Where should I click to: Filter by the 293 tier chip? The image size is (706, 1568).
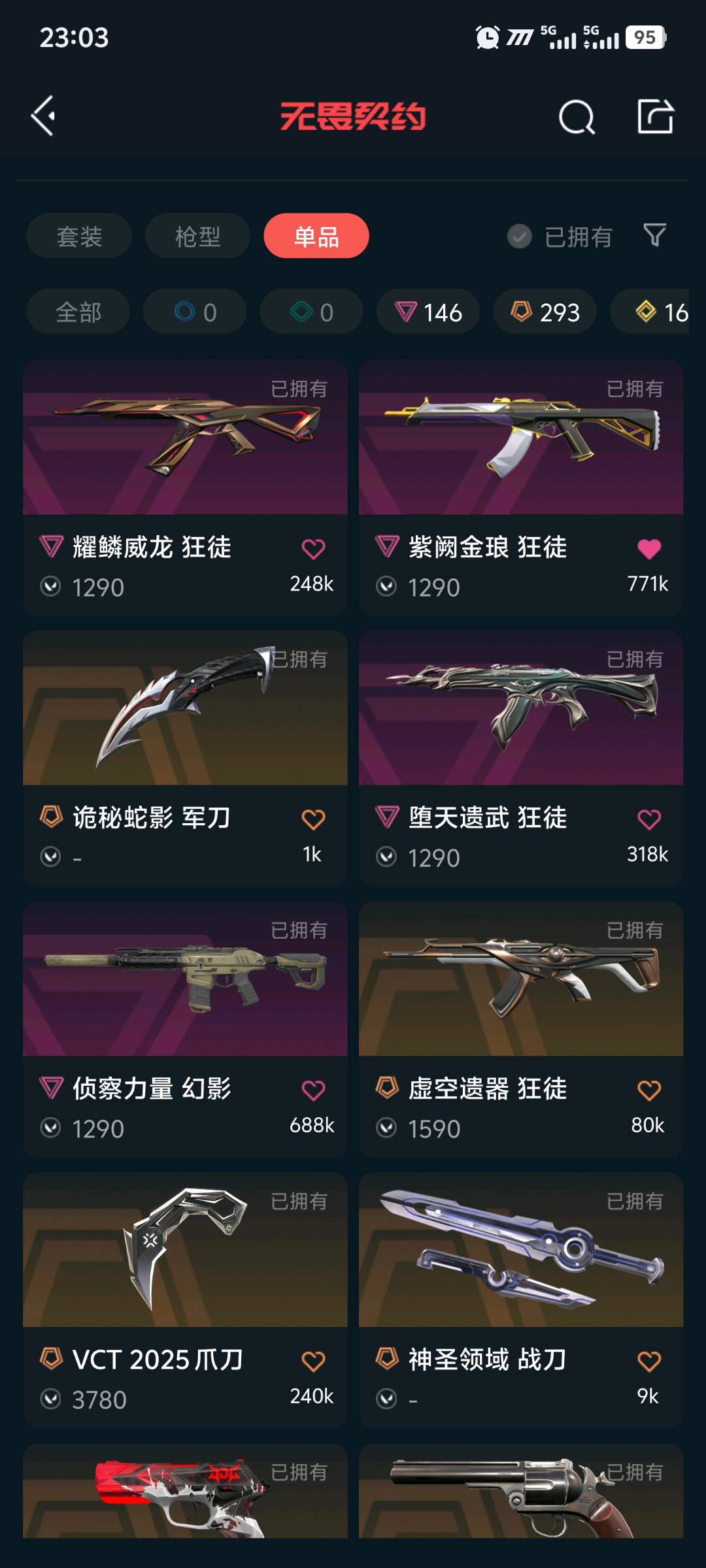[545, 312]
